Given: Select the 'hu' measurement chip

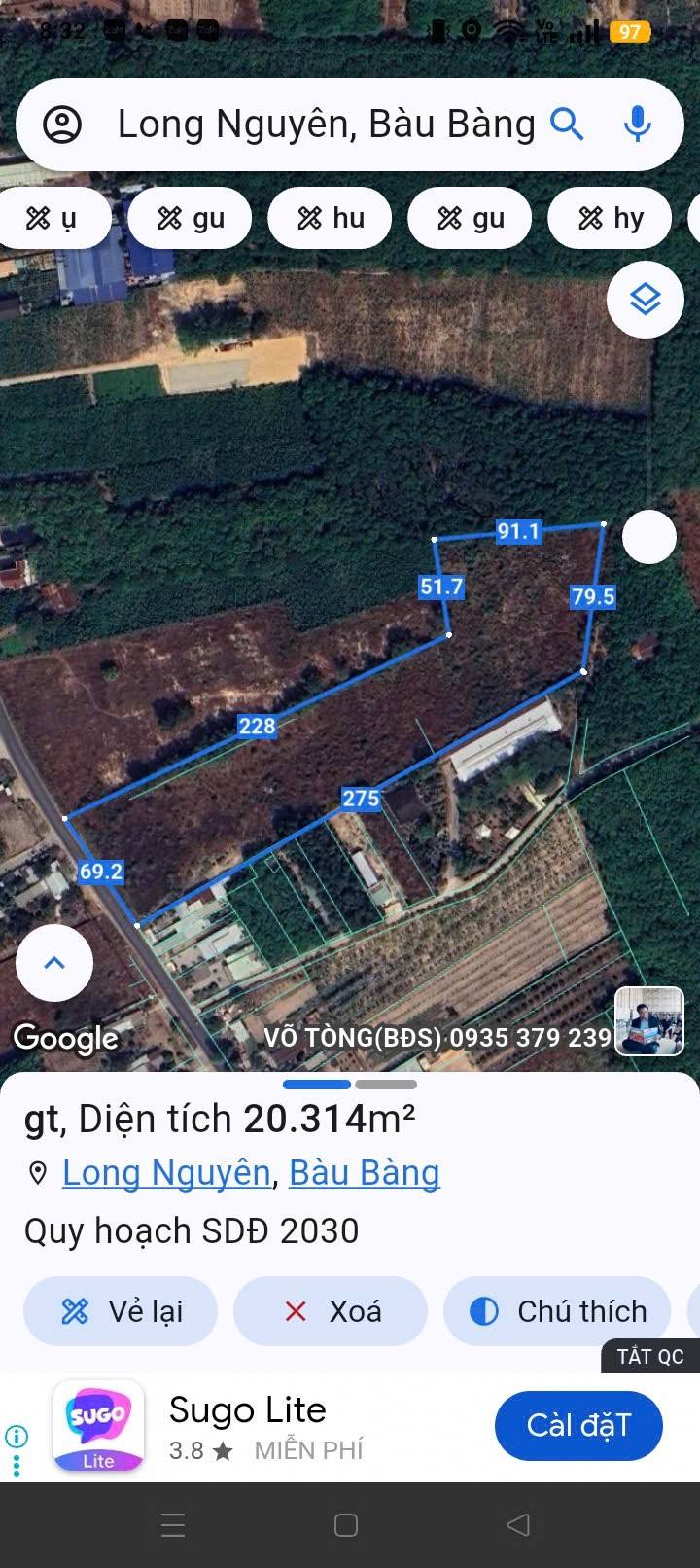Looking at the screenshot, I should point(331,218).
